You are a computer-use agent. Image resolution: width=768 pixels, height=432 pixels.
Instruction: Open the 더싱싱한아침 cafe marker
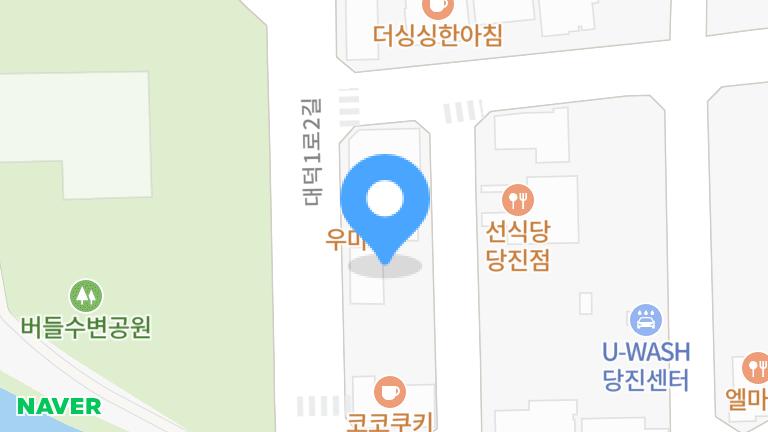coord(437,7)
